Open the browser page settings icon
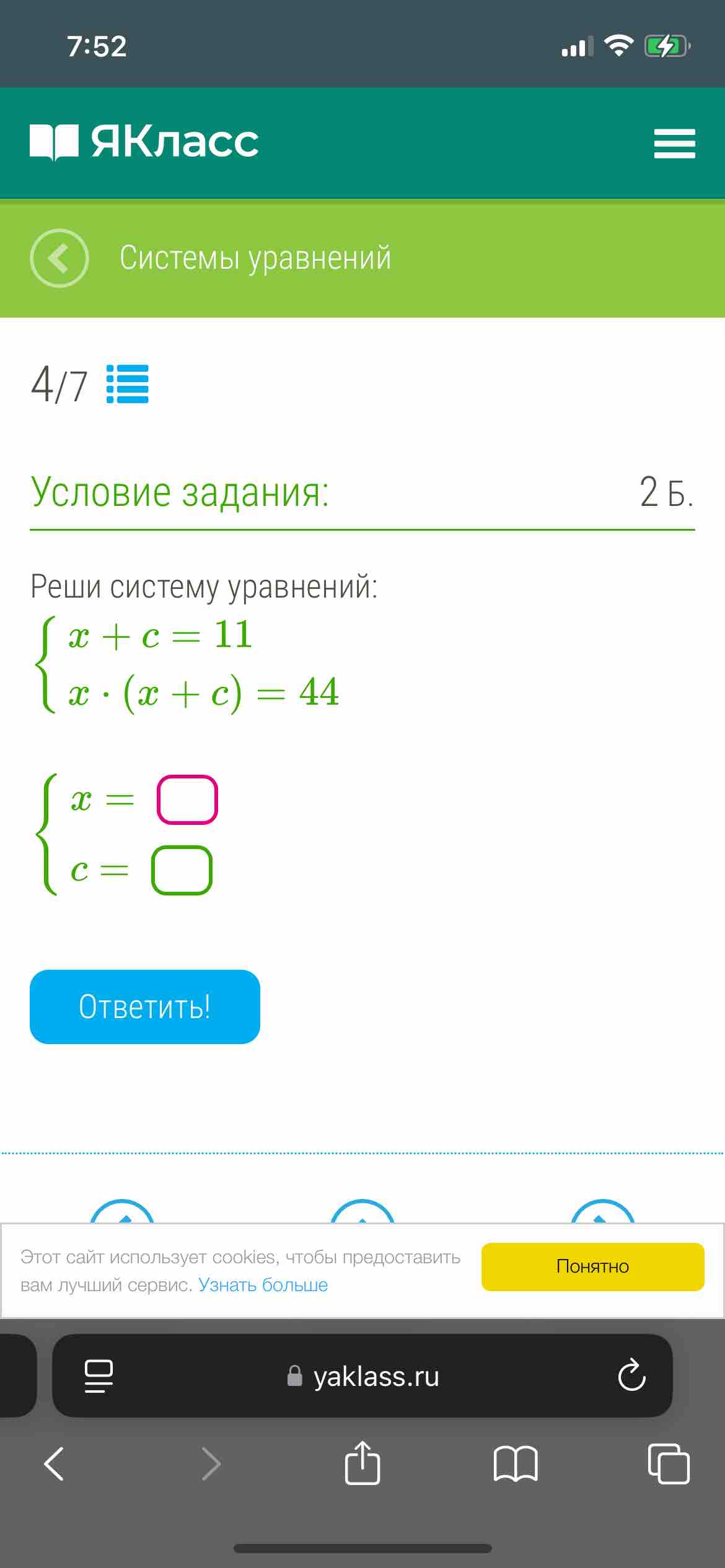 tap(99, 1376)
